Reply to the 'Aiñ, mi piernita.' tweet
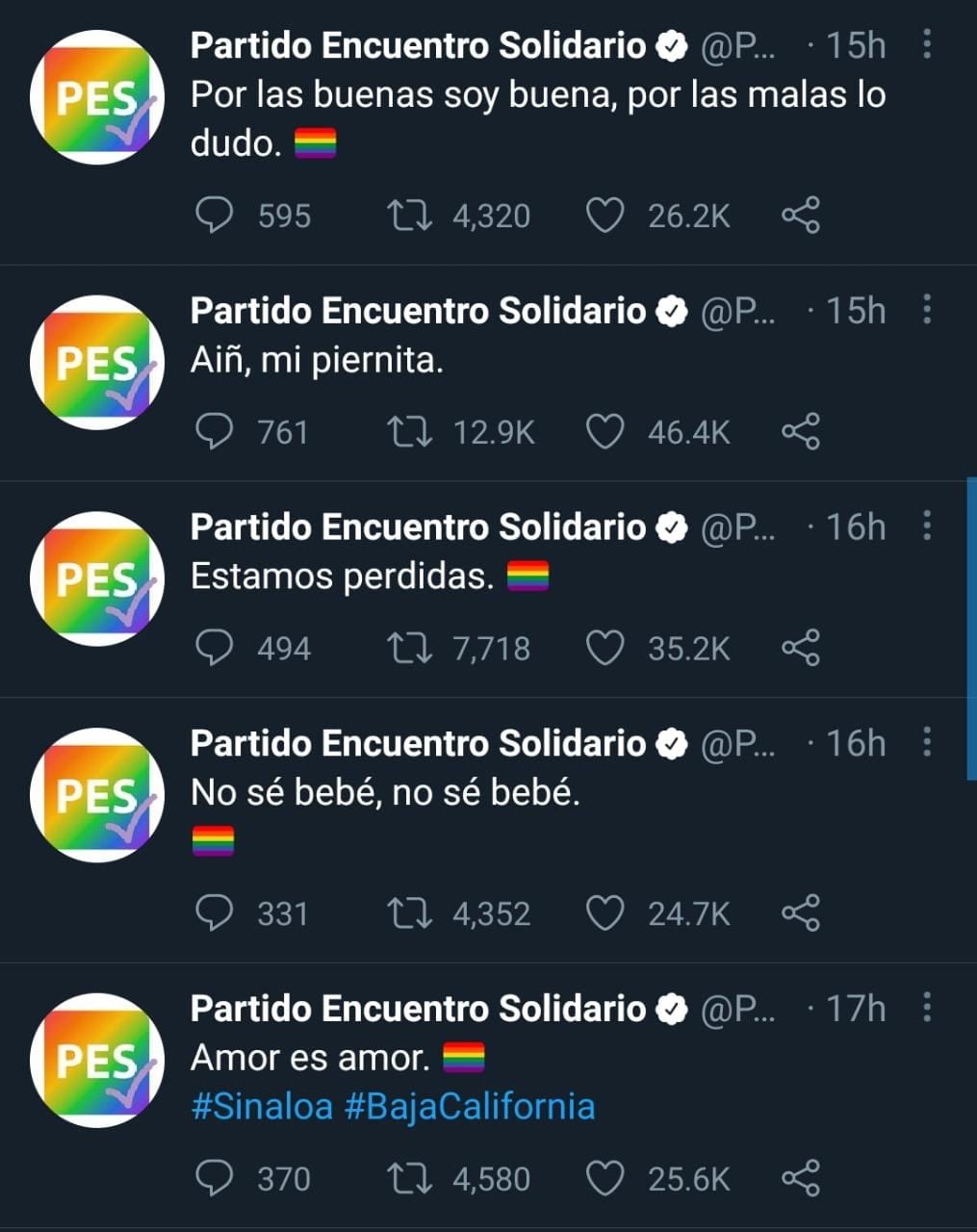The width and height of the screenshot is (977, 1232). [x=214, y=432]
